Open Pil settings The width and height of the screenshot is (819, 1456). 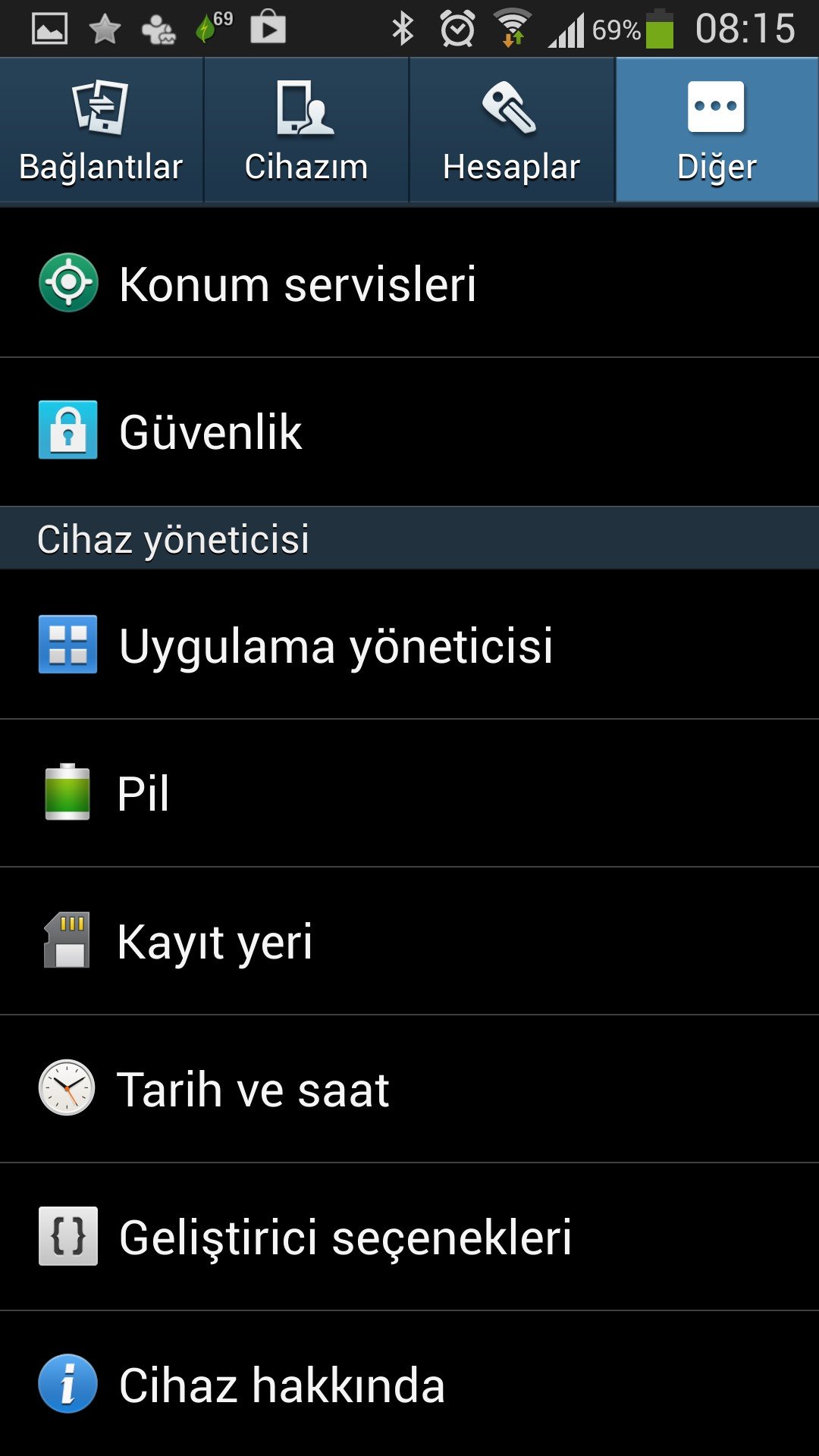[409, 793]
